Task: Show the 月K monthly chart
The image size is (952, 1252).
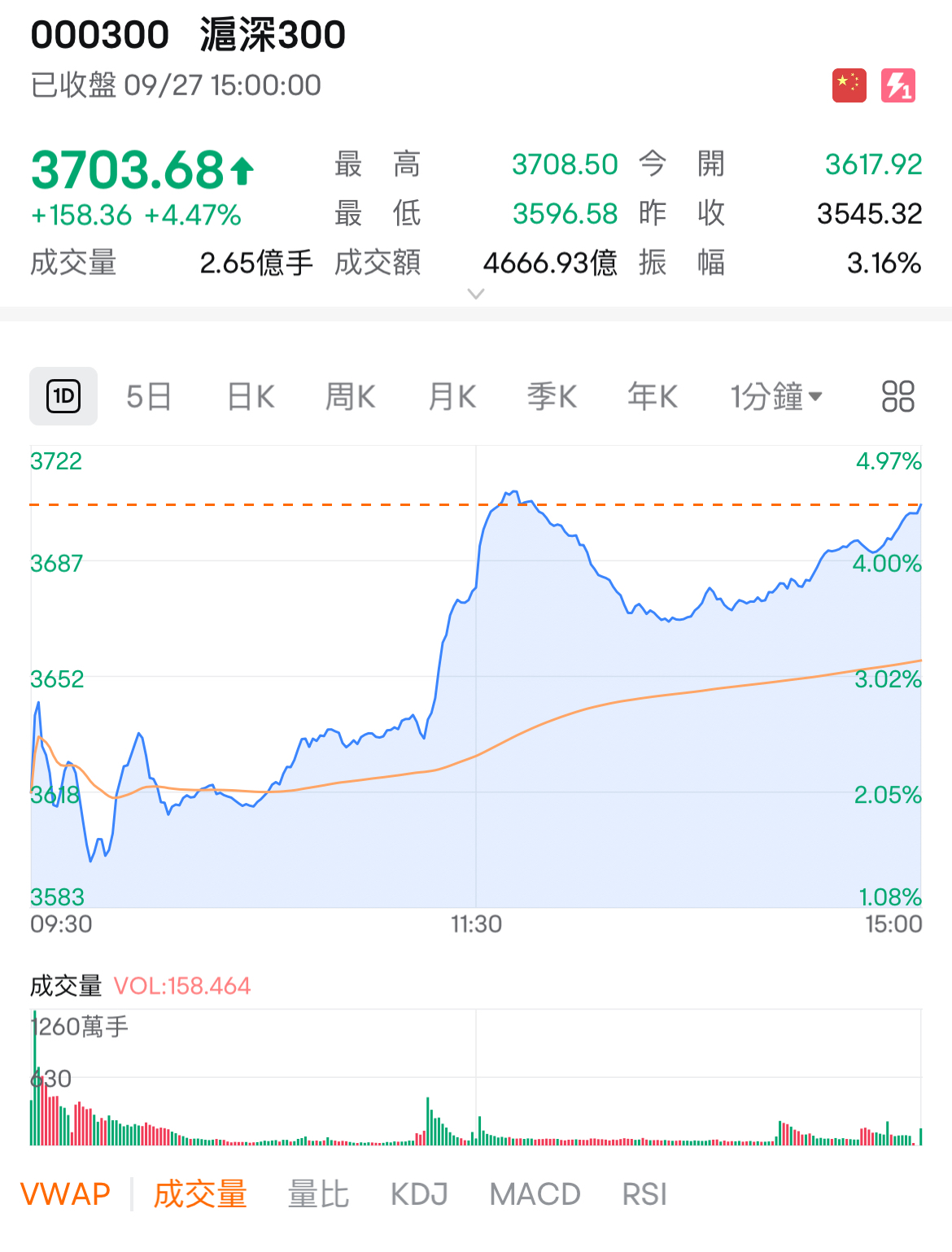Action: point(452,397)
